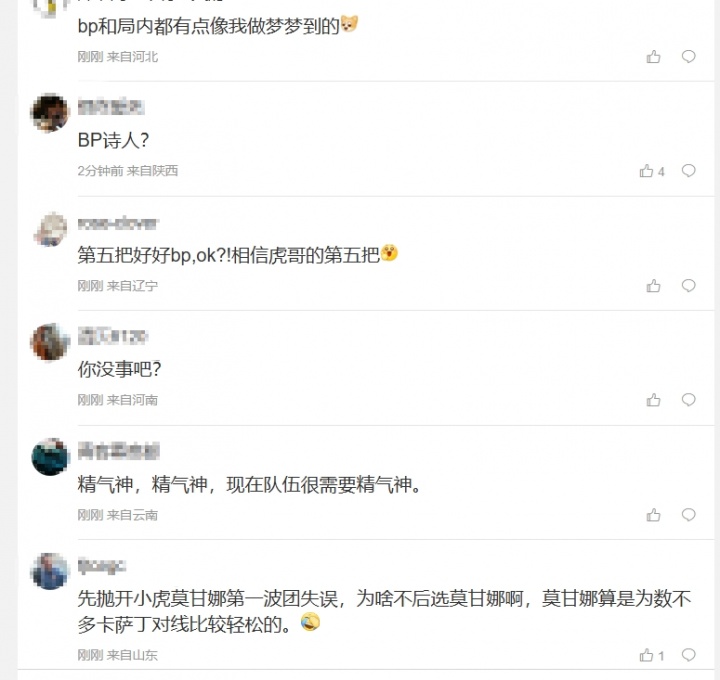Open avatar of the '第五把好好bp' commenter
Image resolution: width=720 pixels, height=680 pixels.
point(49,229)
